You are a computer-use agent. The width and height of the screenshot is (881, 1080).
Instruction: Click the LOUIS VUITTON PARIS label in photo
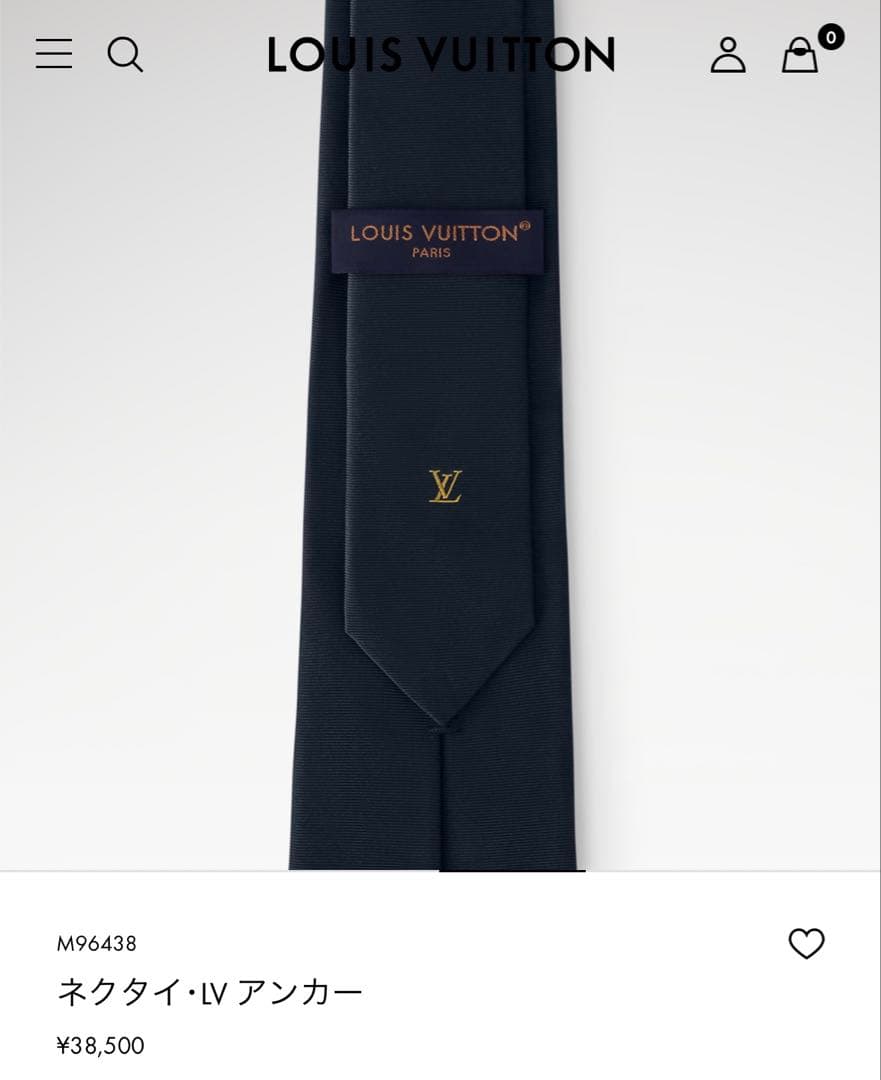tap(440, 240)
